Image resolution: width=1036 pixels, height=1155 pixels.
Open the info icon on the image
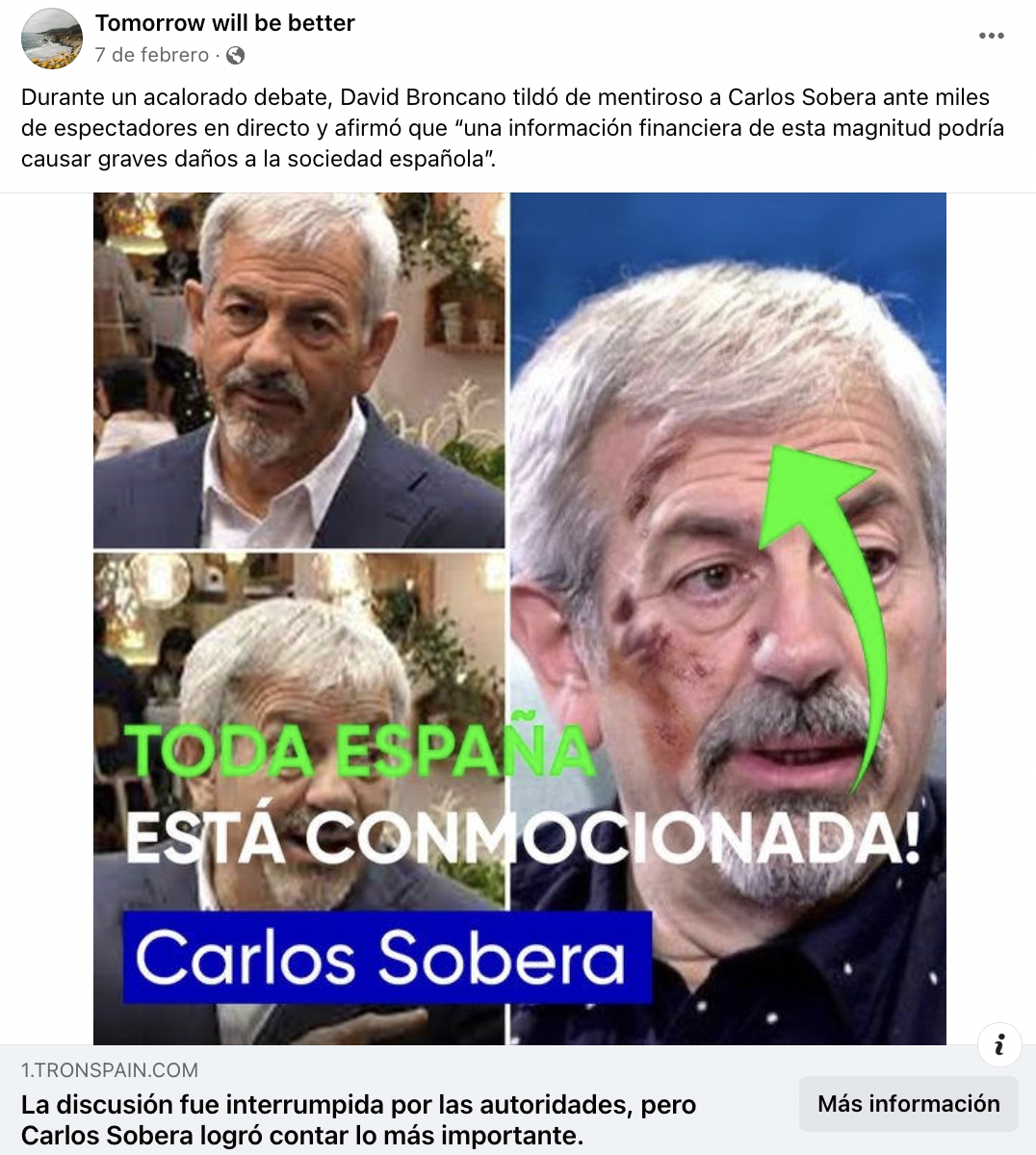pyautogui.click(x=999, y=1044)
